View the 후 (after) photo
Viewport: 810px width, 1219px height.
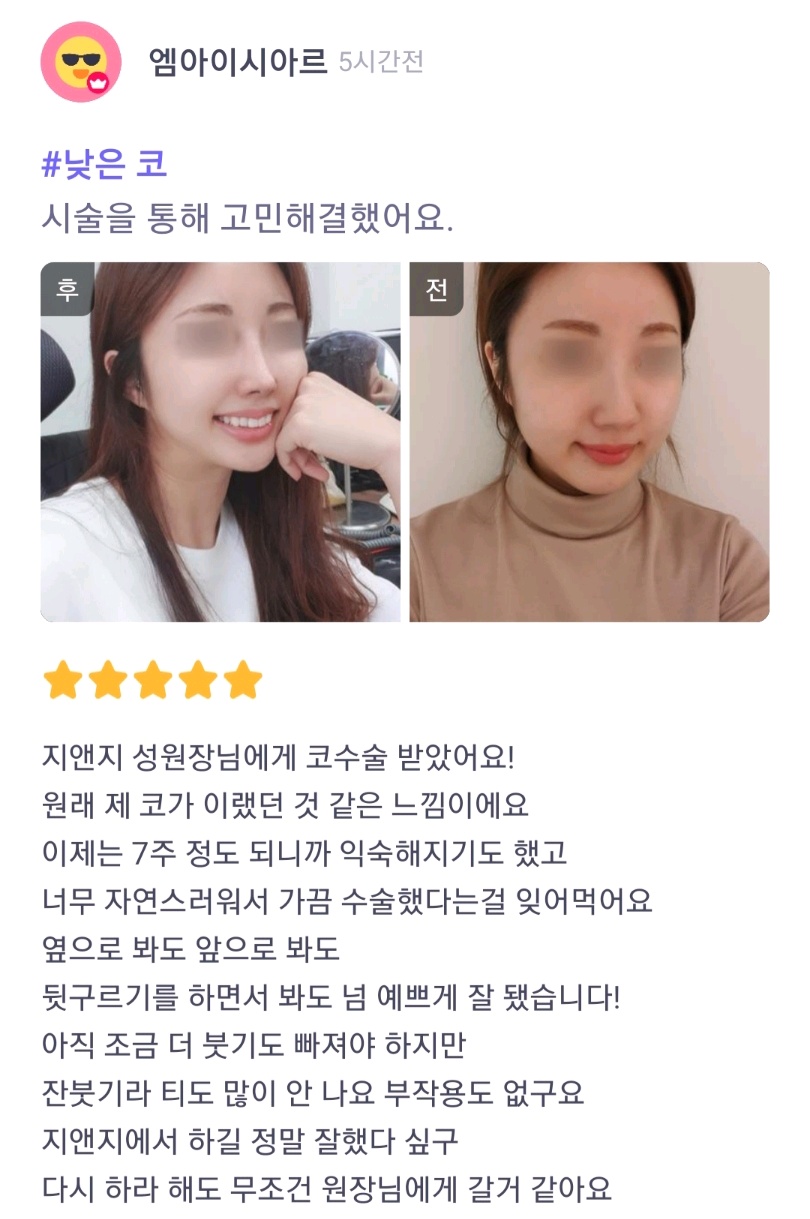[x=220, y=442]
